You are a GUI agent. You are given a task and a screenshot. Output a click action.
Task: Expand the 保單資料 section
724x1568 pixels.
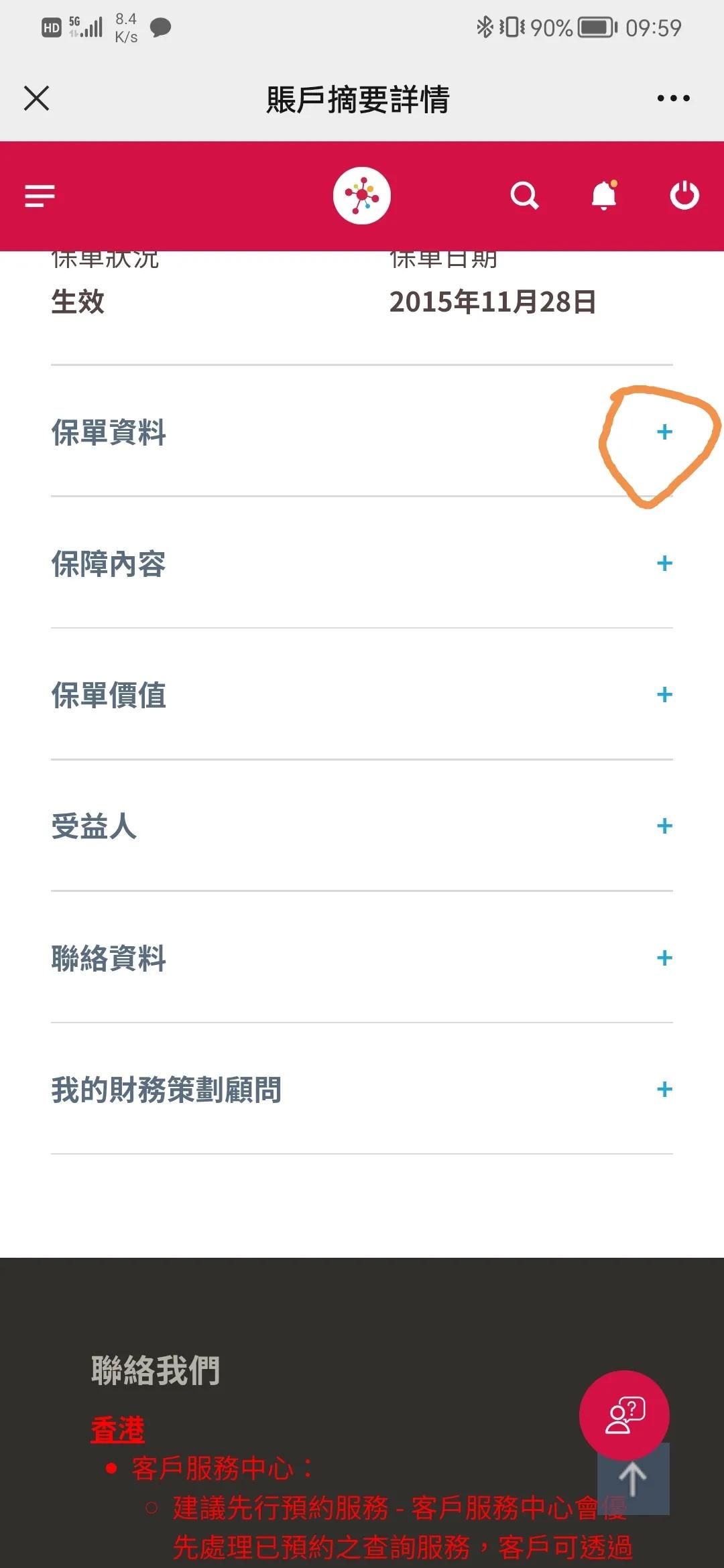click(x=663, y=434)
